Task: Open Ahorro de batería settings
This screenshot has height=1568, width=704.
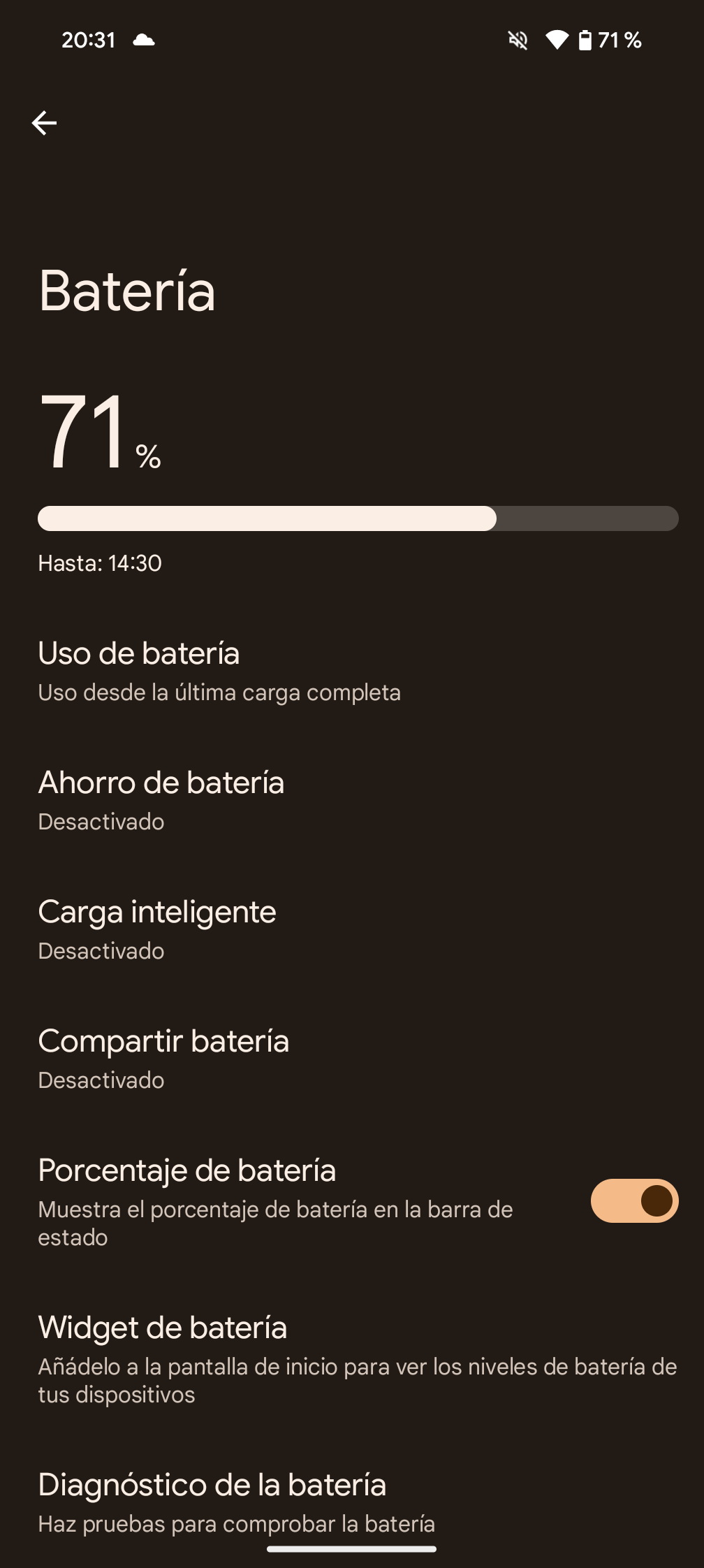Action: 352,801
